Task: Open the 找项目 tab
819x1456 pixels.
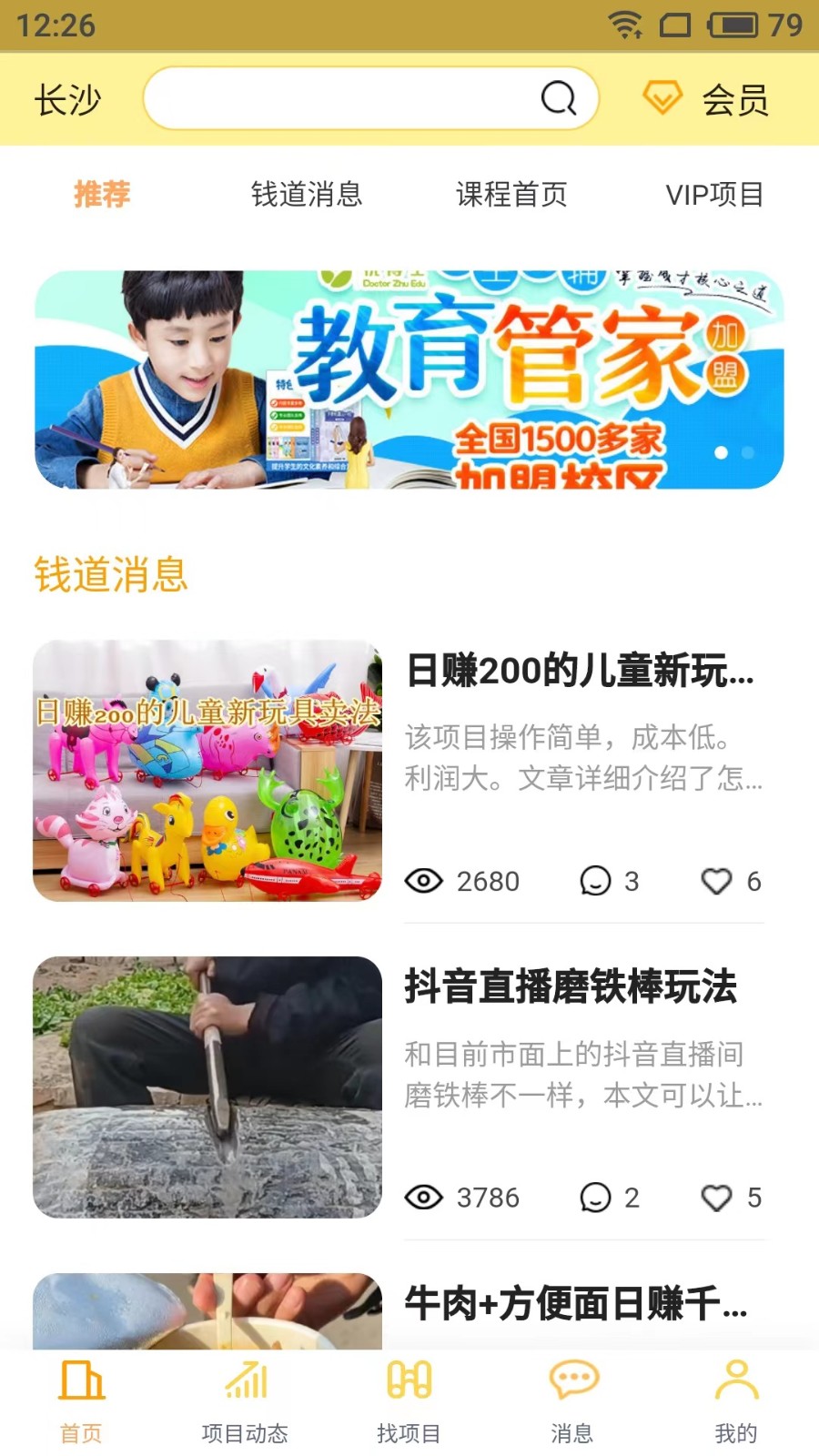Action: click(409, 1402)
